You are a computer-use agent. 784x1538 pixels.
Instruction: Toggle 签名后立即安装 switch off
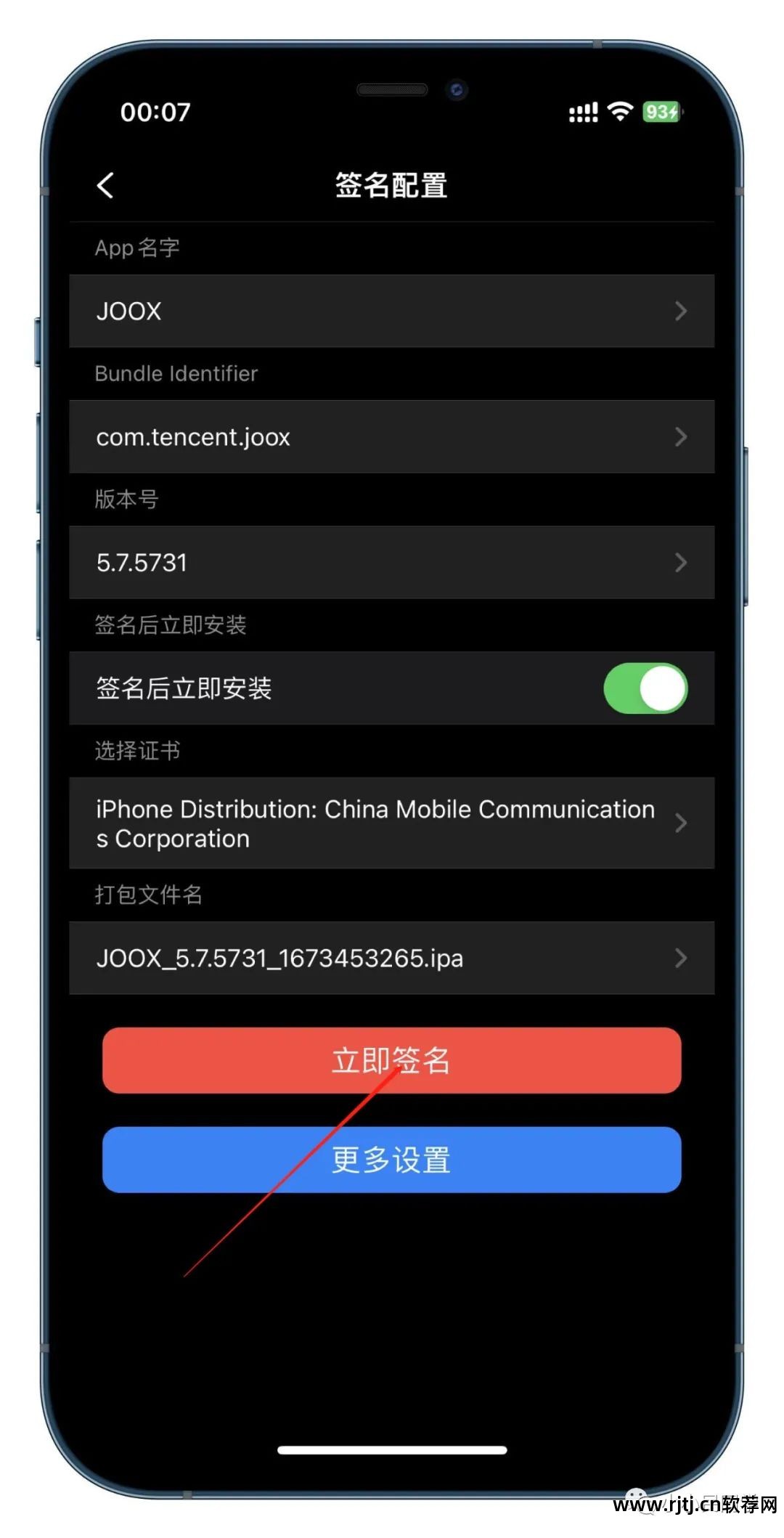tap(645, 688)
